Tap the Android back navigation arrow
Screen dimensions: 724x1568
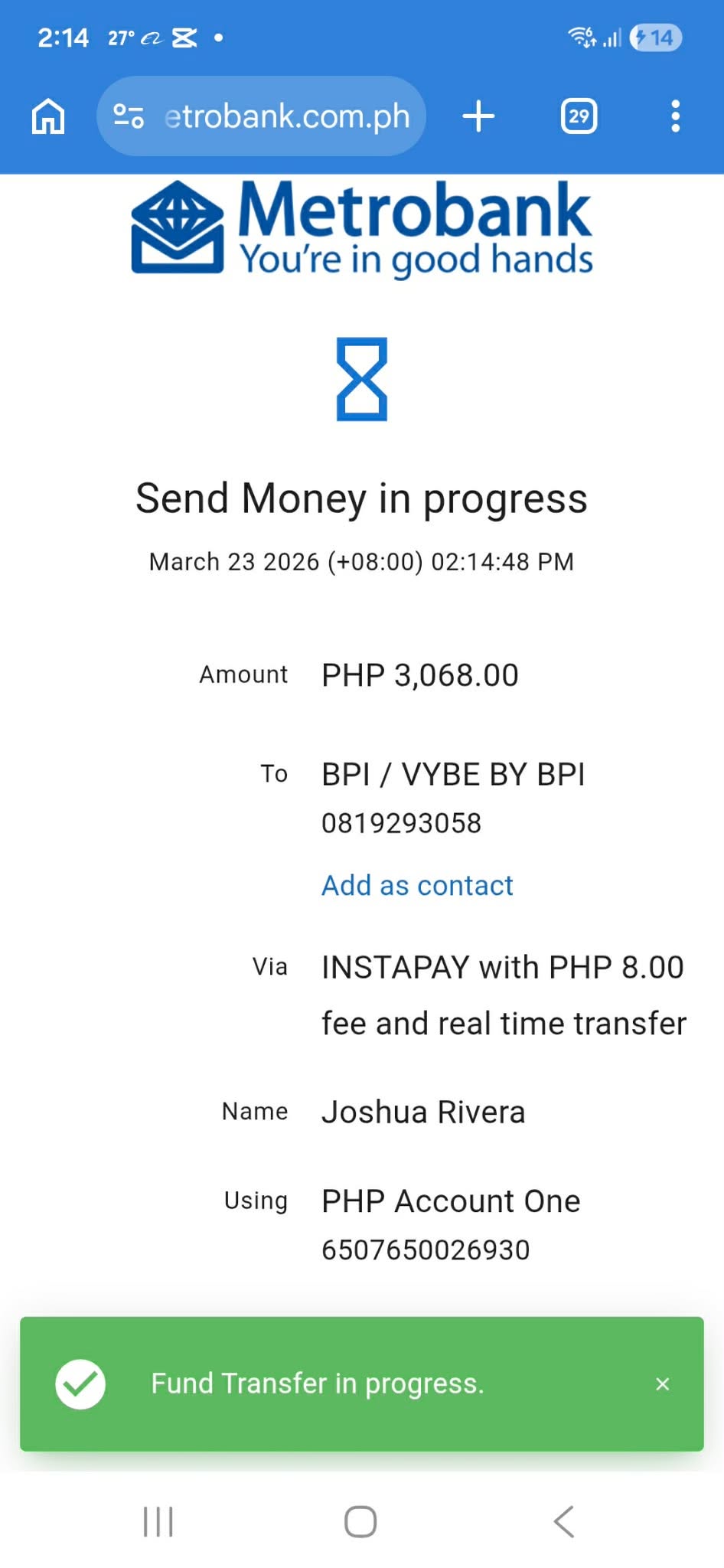click(x=564, y=1522)
